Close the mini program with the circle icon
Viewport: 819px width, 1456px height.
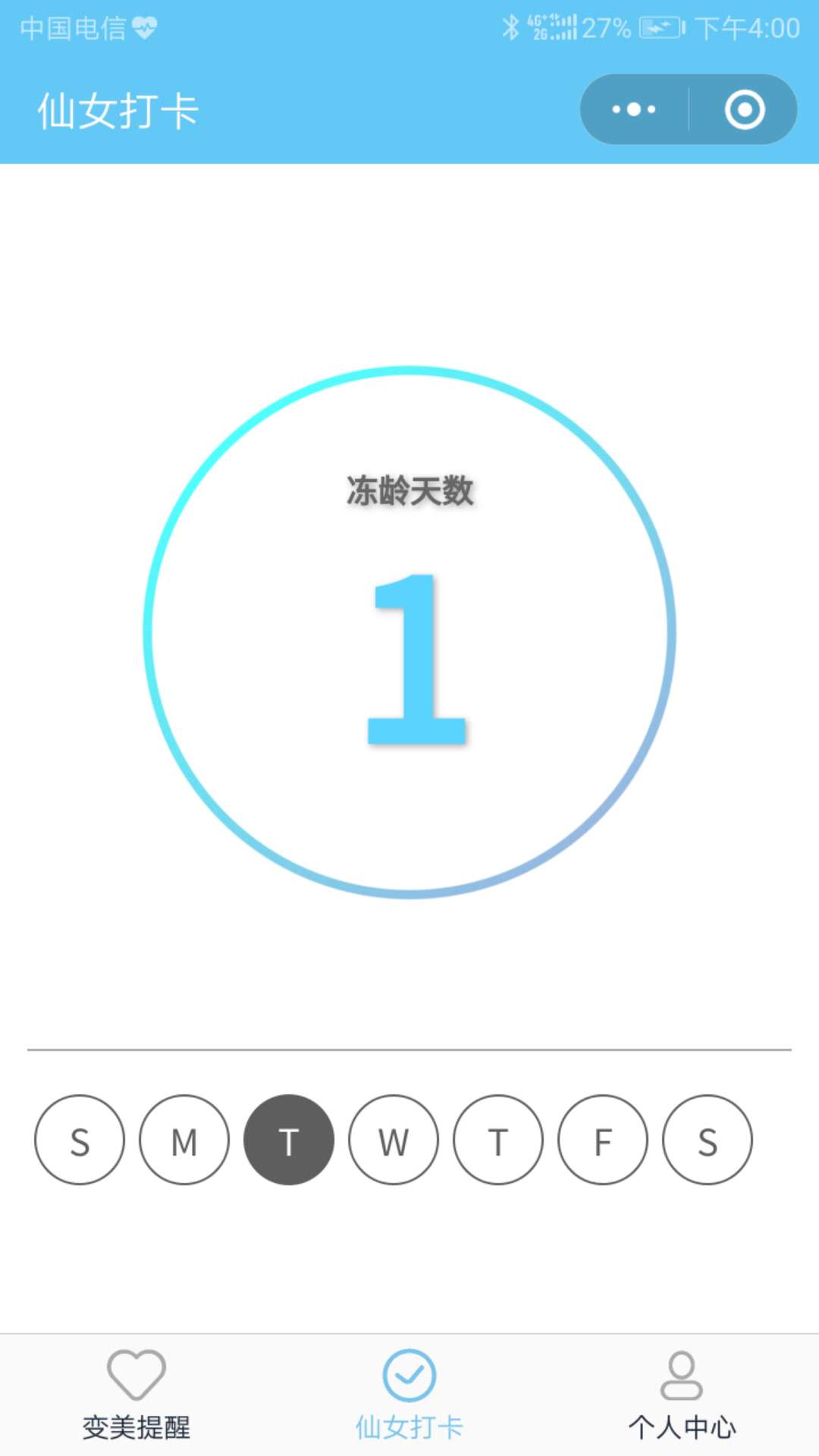point(744,109)
